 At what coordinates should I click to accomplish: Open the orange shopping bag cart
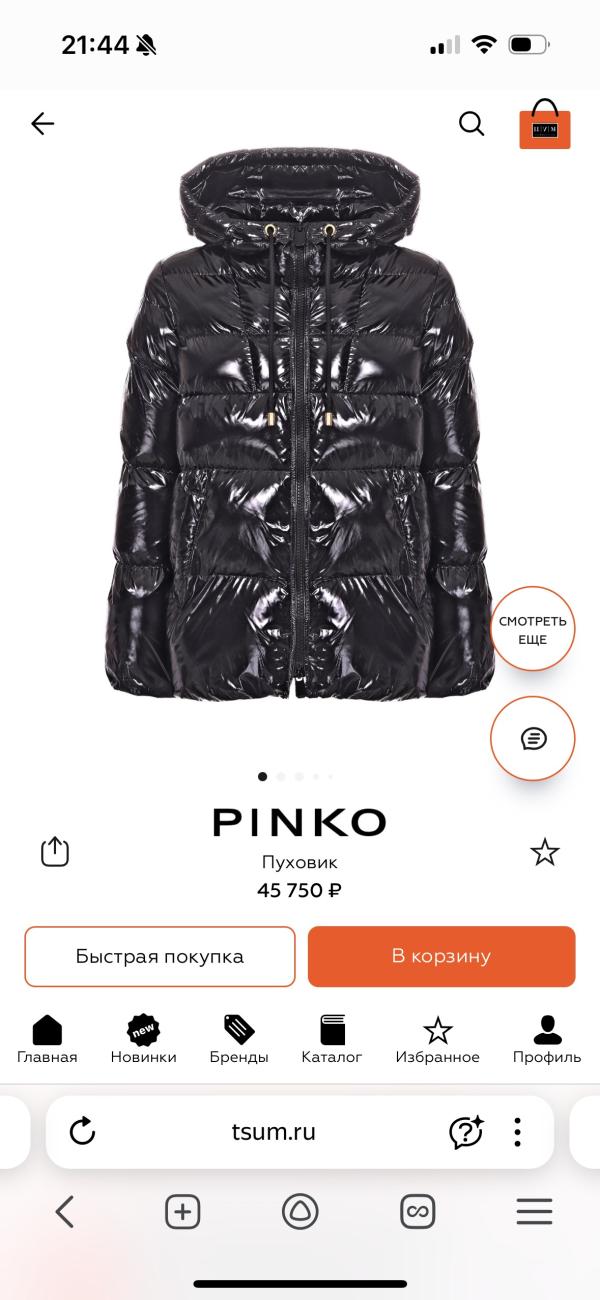click(x=544, y=124)
